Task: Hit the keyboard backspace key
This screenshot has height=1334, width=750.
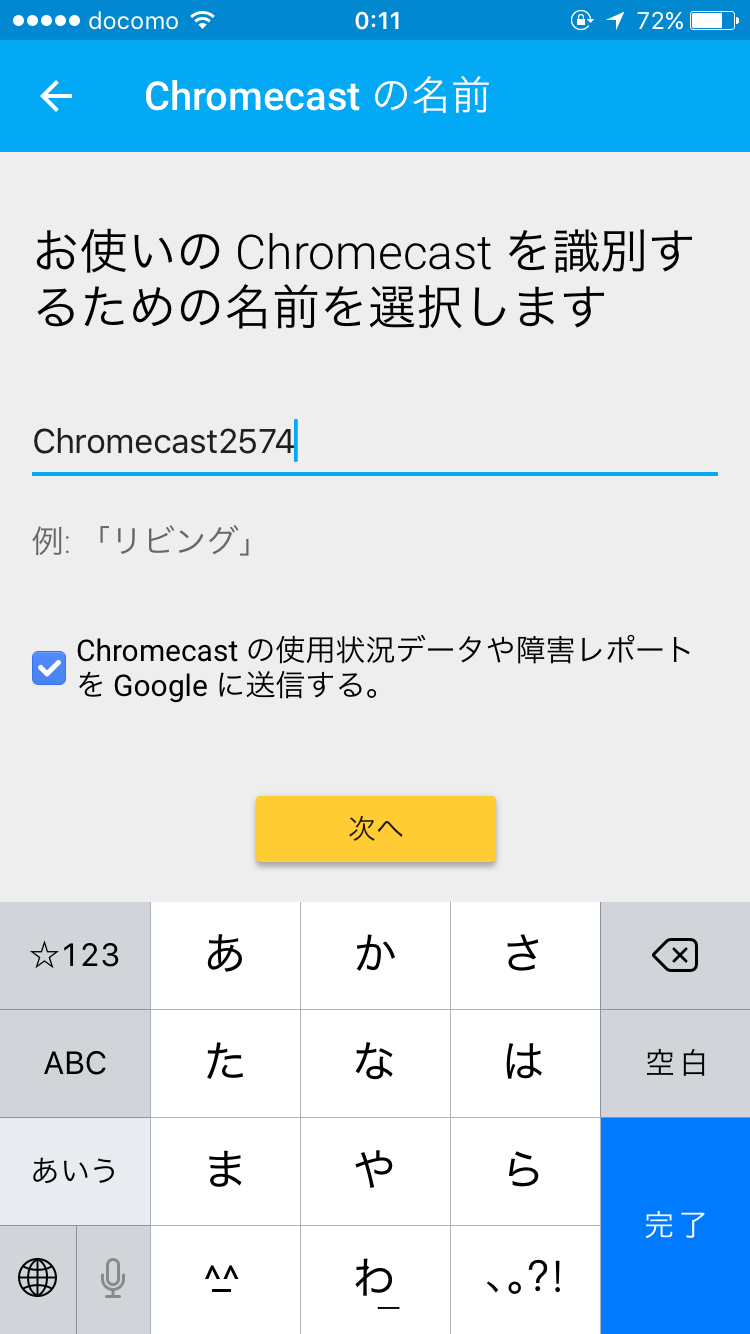Action: (x=675, y=956)
